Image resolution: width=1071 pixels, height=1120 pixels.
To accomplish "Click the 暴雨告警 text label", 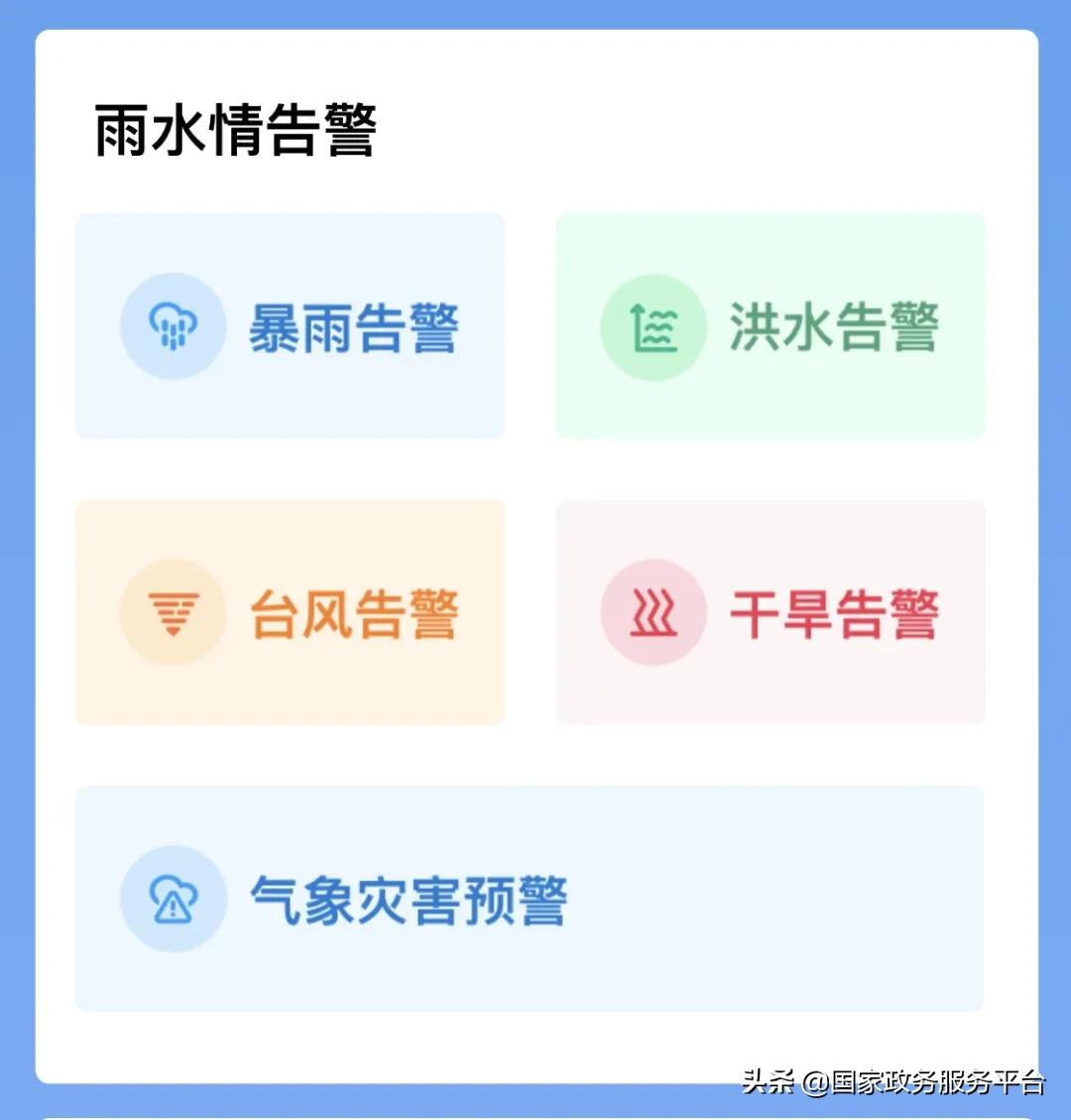I will (x=352, y=327).
